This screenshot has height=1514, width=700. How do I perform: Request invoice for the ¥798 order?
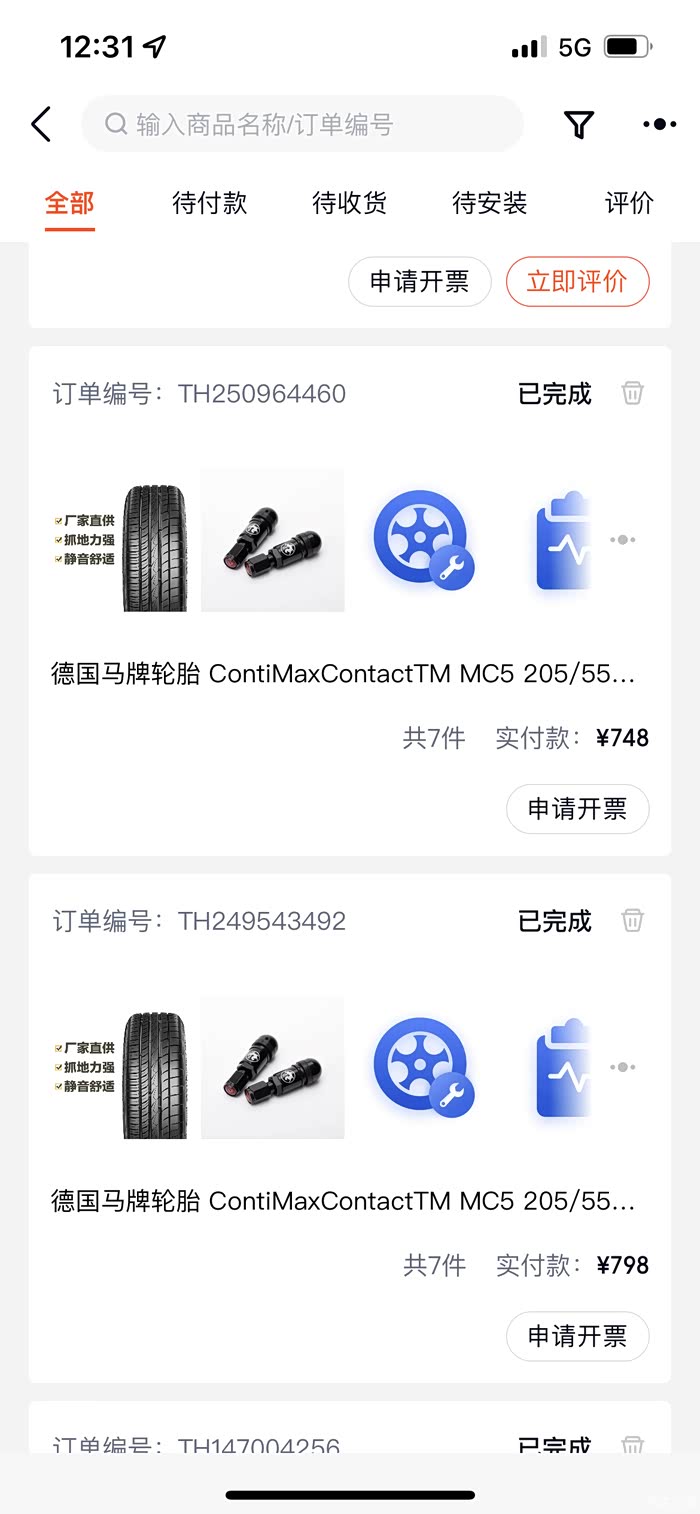coord(577,1336)
